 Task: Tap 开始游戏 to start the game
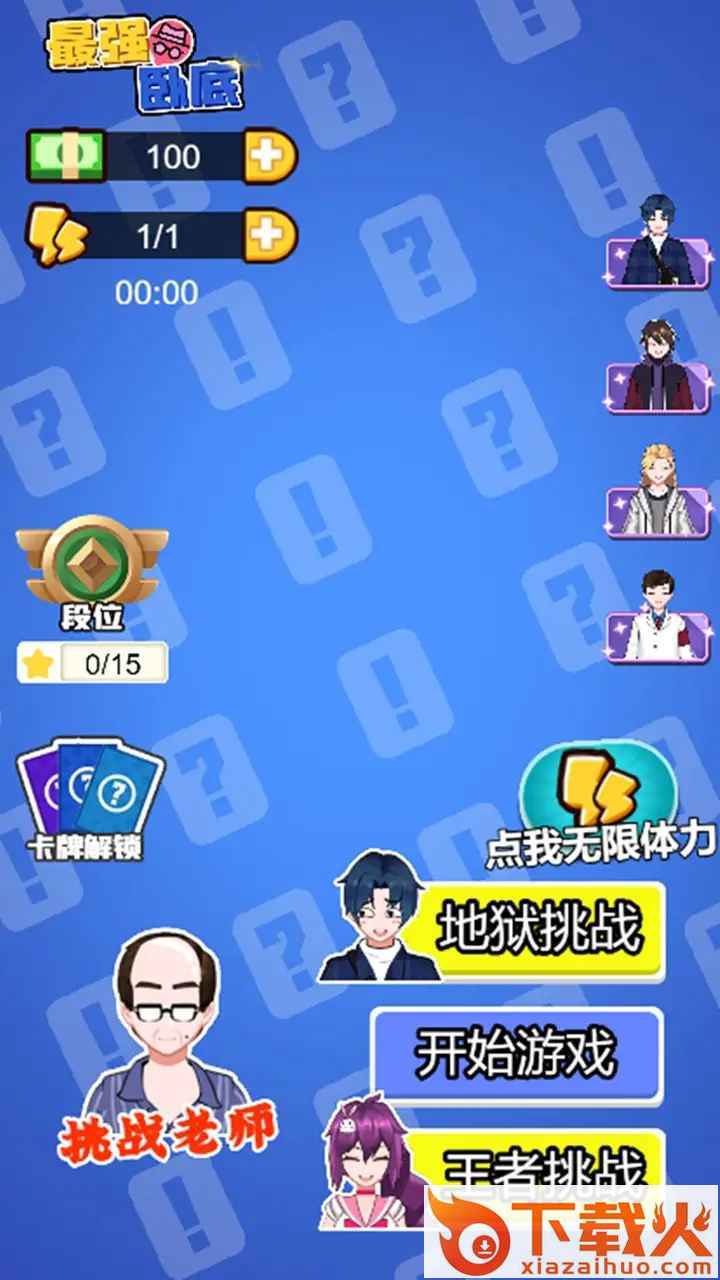coord(516,1055)
